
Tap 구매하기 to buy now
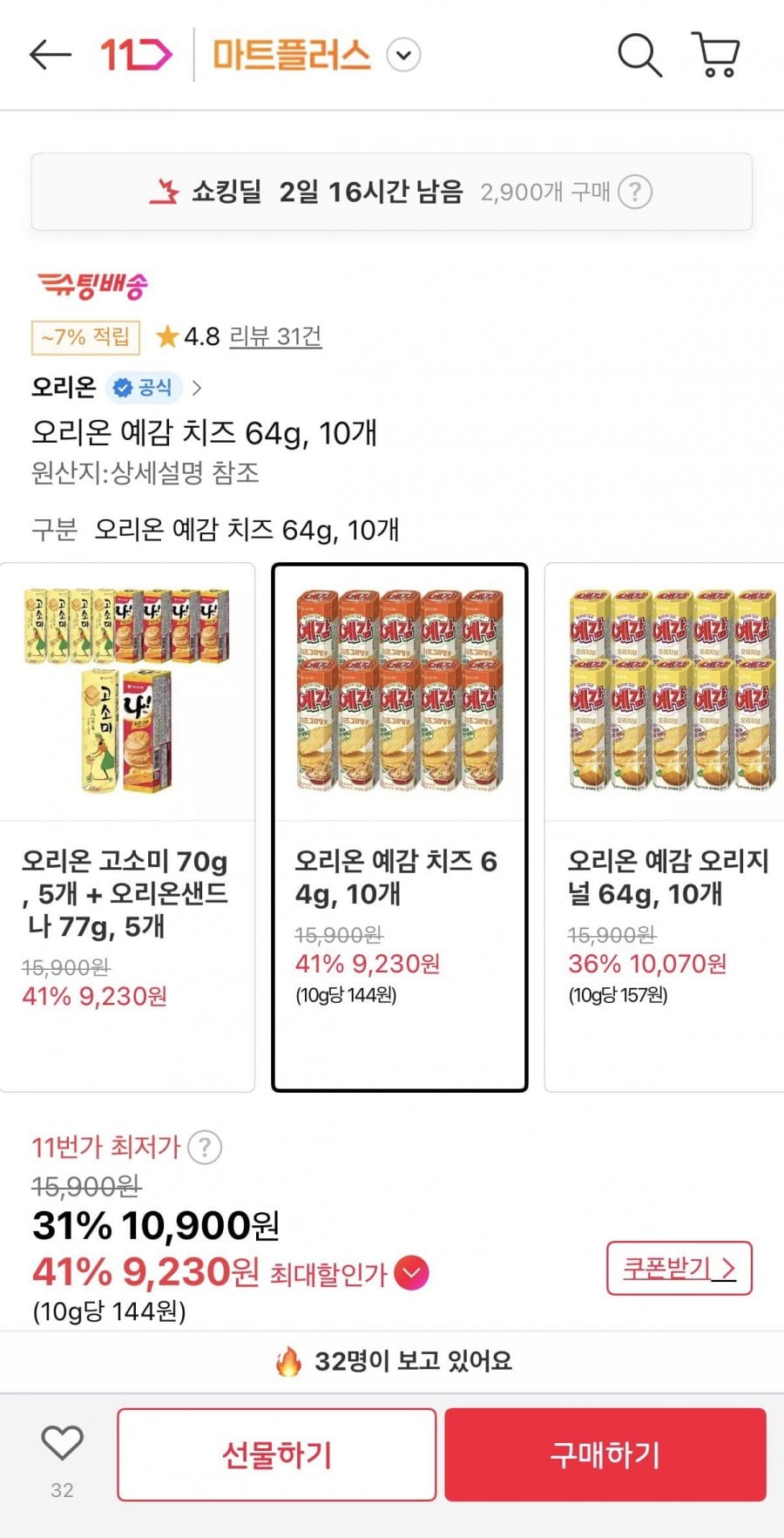[605, 1454]
